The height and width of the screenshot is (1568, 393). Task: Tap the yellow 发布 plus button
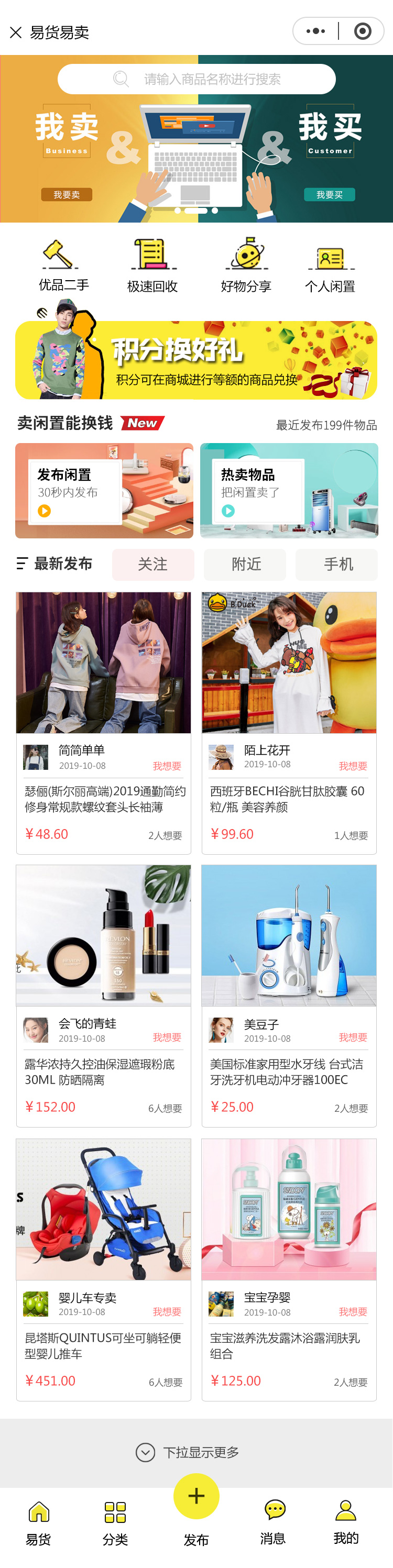[x=196, y=1497]
